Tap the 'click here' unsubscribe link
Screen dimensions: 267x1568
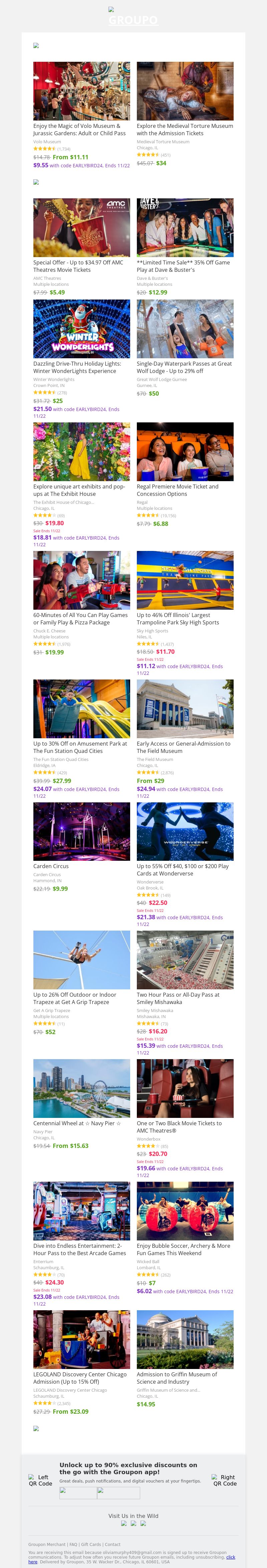pos(231,1557)
